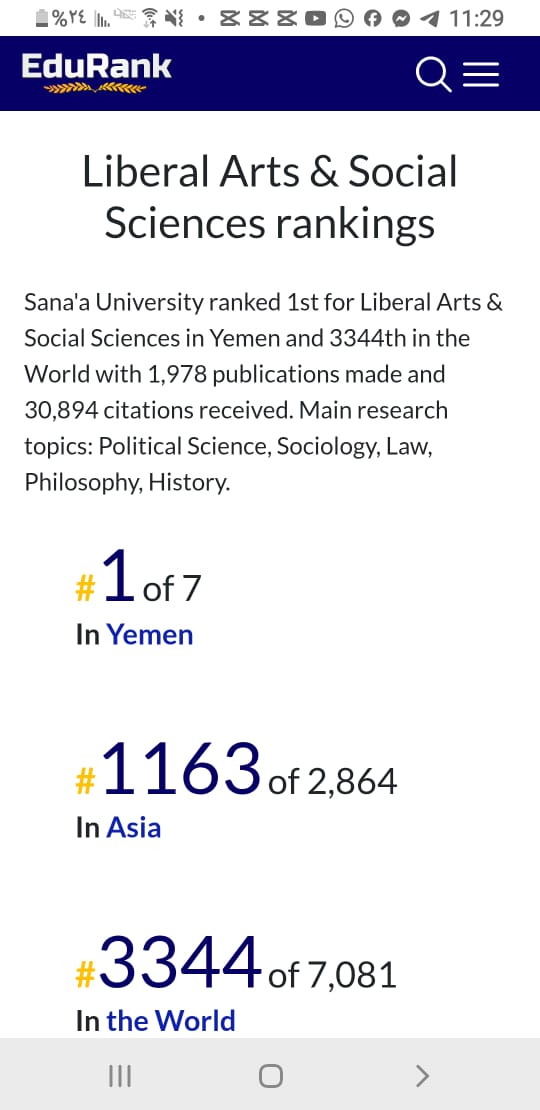Viewport: 540px width, 1110px height.
Task: Go to EduRank homepage via logo
Action: (x=96, y=74)
